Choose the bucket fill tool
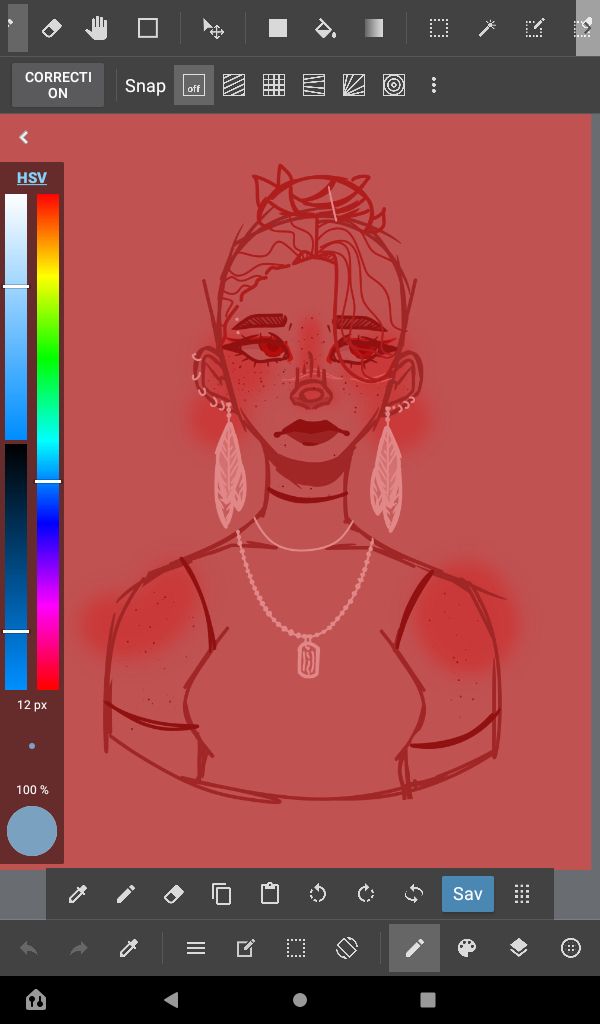Screen dimensions: 600x1024 [325, 28]
